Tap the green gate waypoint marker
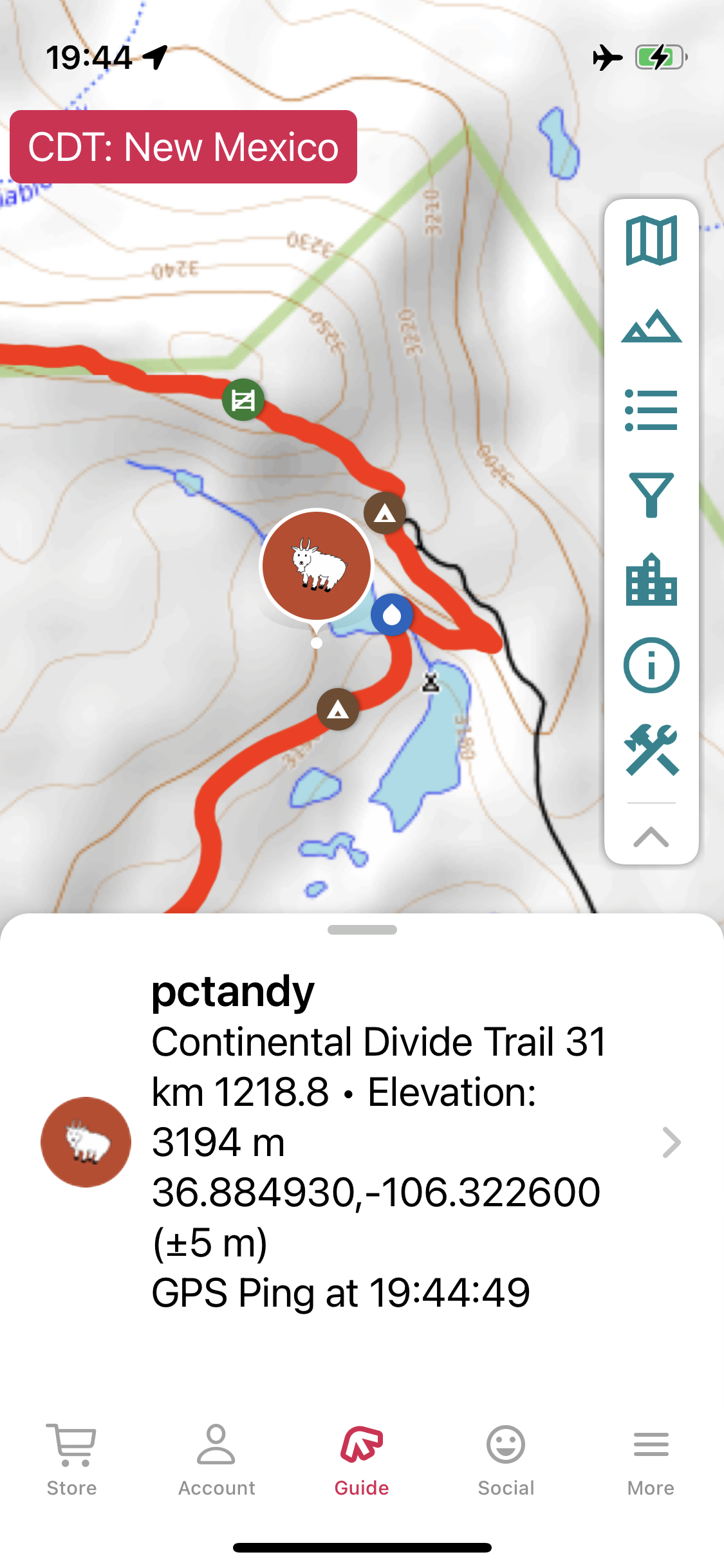This screenshot has height=1568, width=724. point(243,400)
